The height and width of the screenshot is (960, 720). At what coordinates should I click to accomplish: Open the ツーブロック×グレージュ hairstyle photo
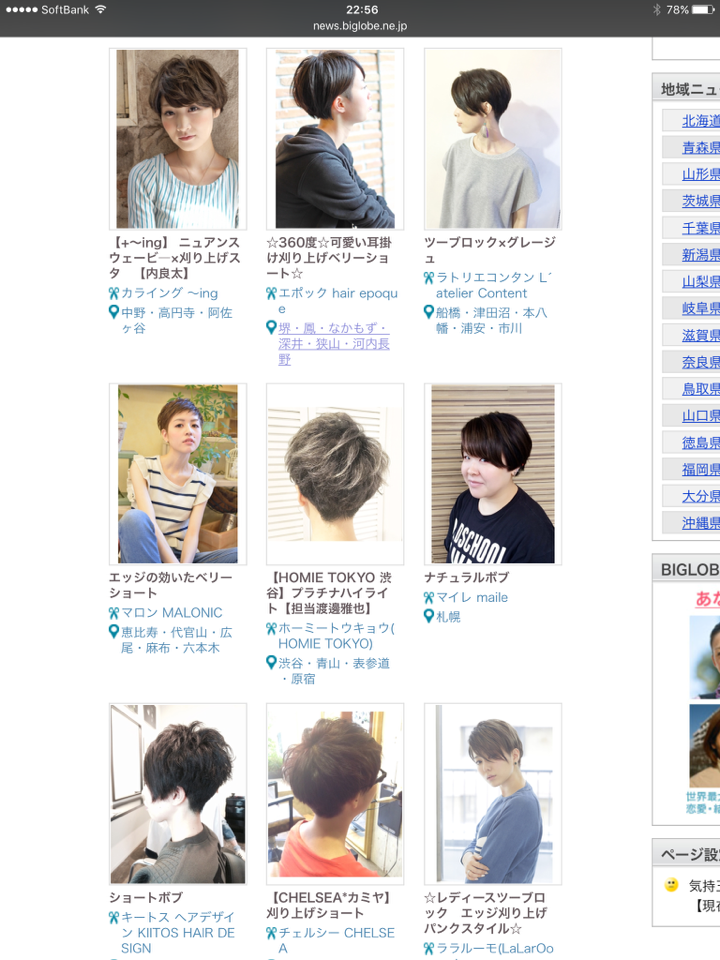tap(492, 139)
